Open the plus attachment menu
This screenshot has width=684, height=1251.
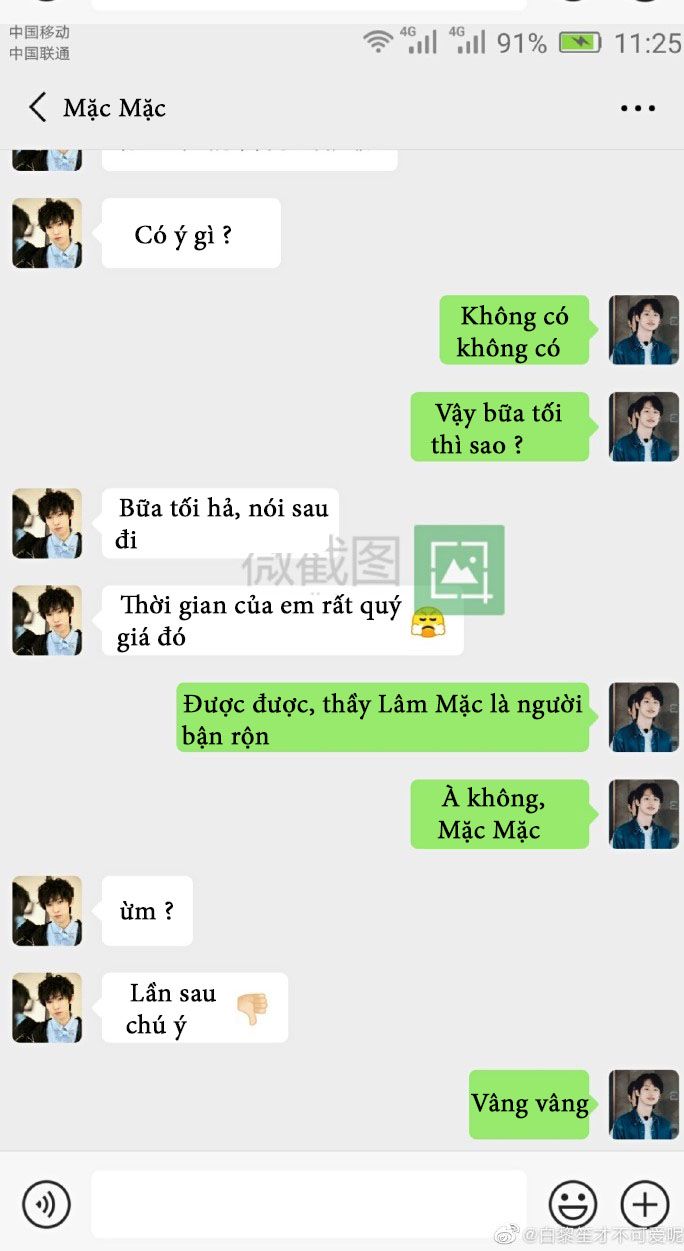[645, 1204]
